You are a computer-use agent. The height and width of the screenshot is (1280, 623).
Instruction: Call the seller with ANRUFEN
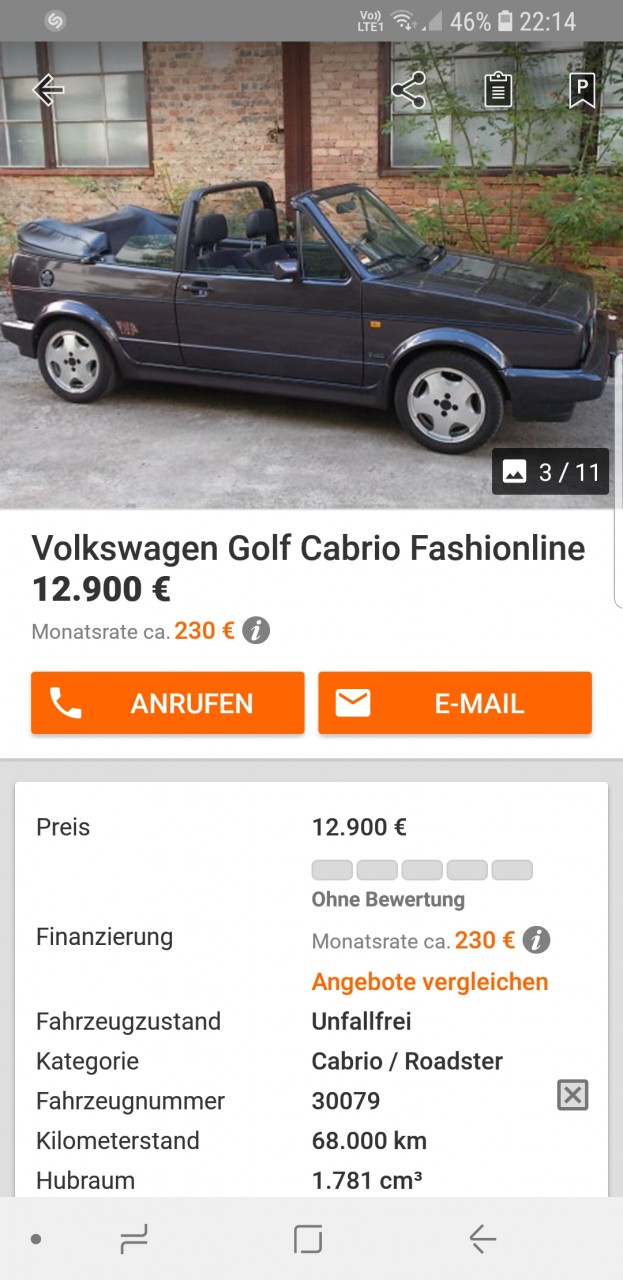point(167,703)
